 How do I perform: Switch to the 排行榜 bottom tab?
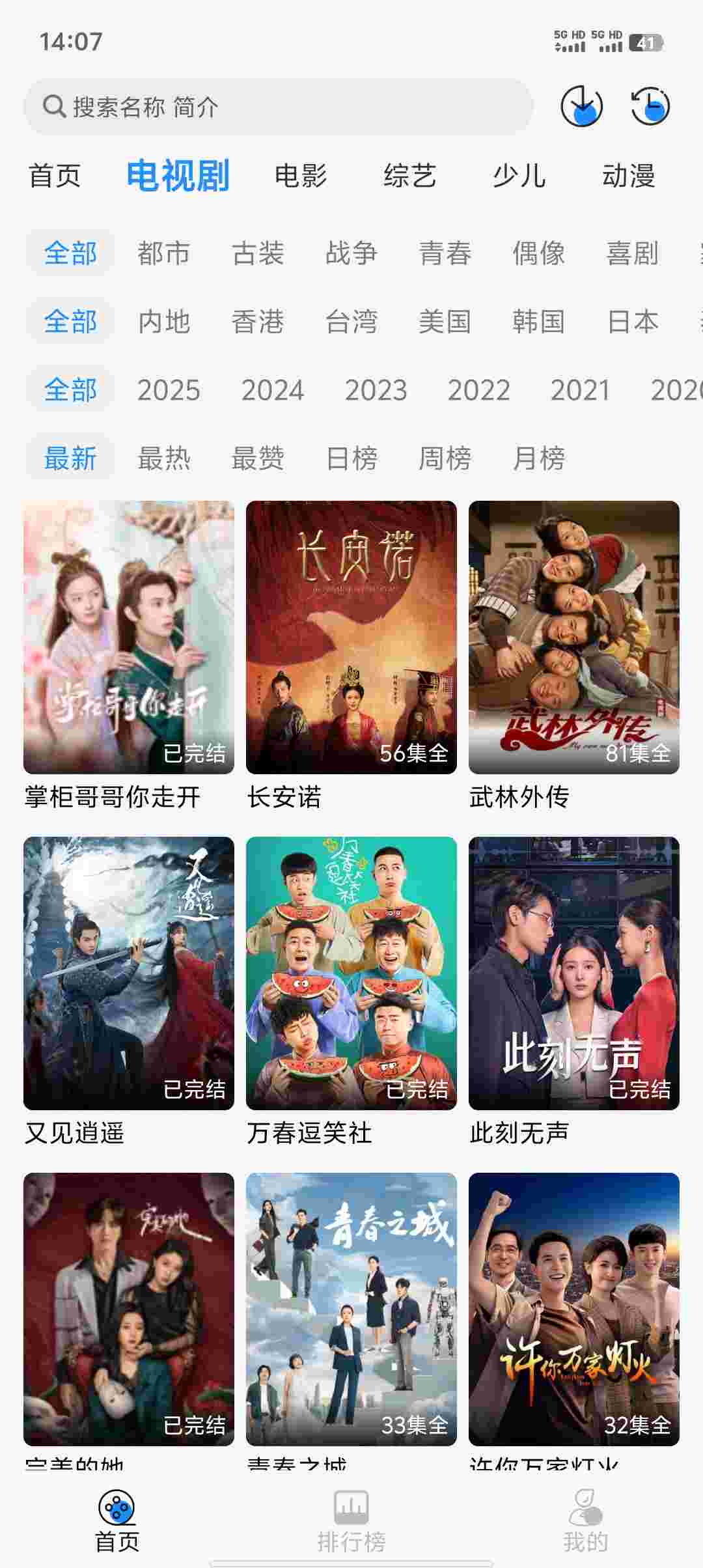351,1521
